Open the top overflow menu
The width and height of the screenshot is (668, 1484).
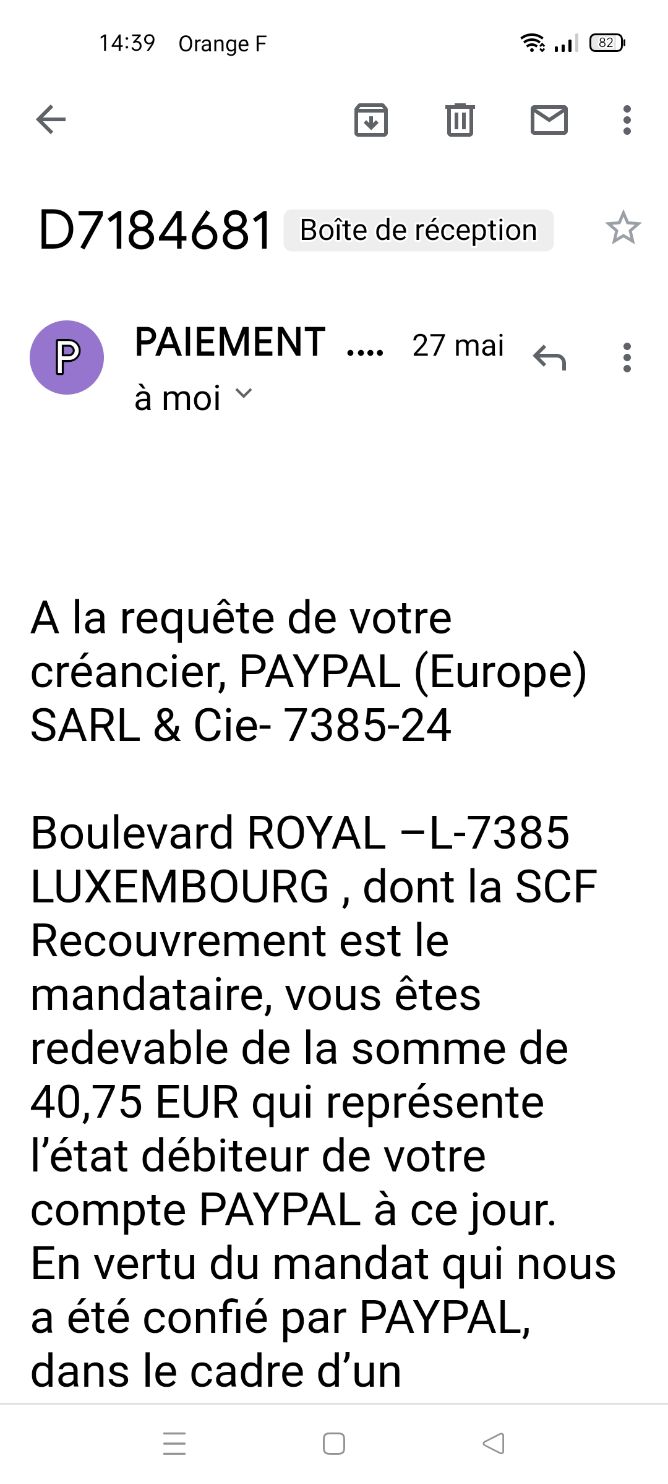point(627,120)
